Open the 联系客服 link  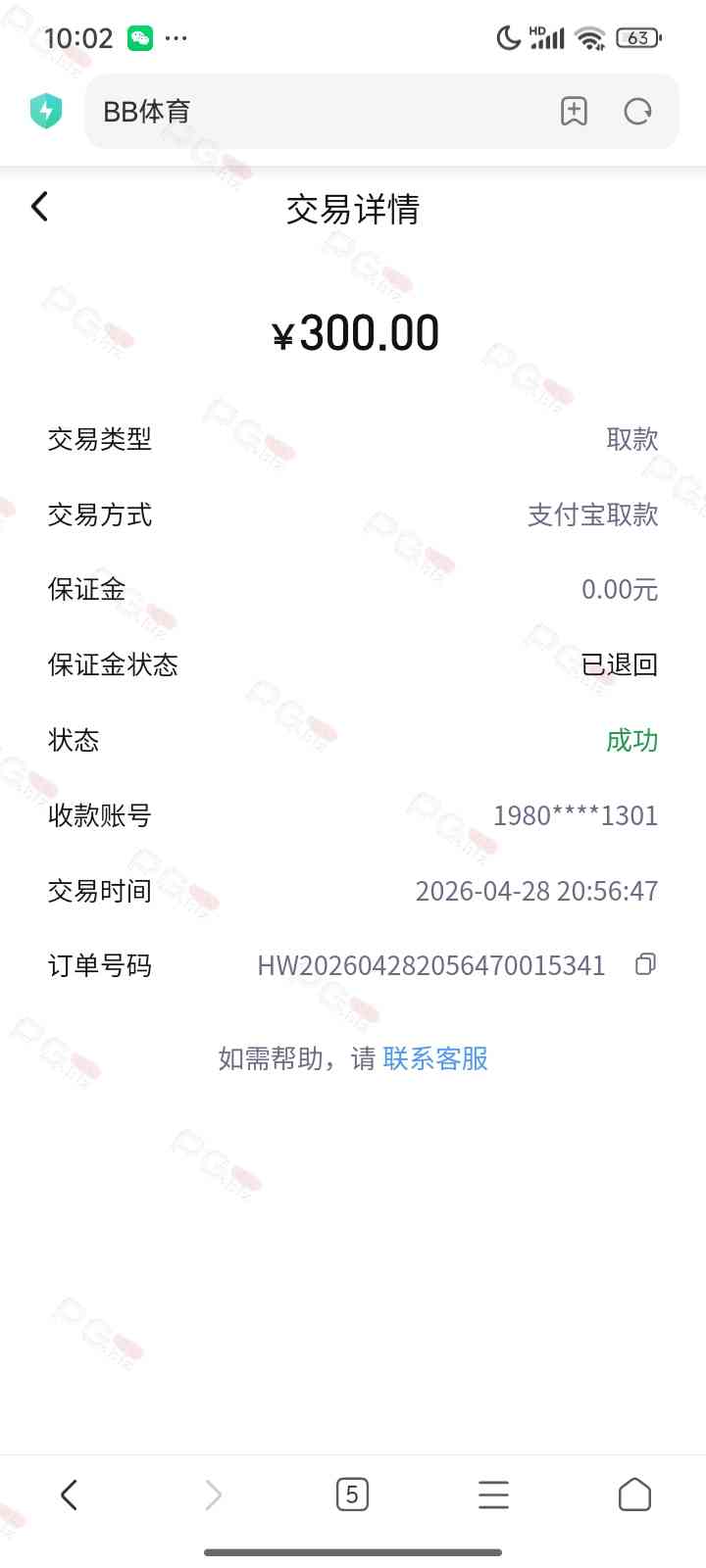tap(435, 1058)
